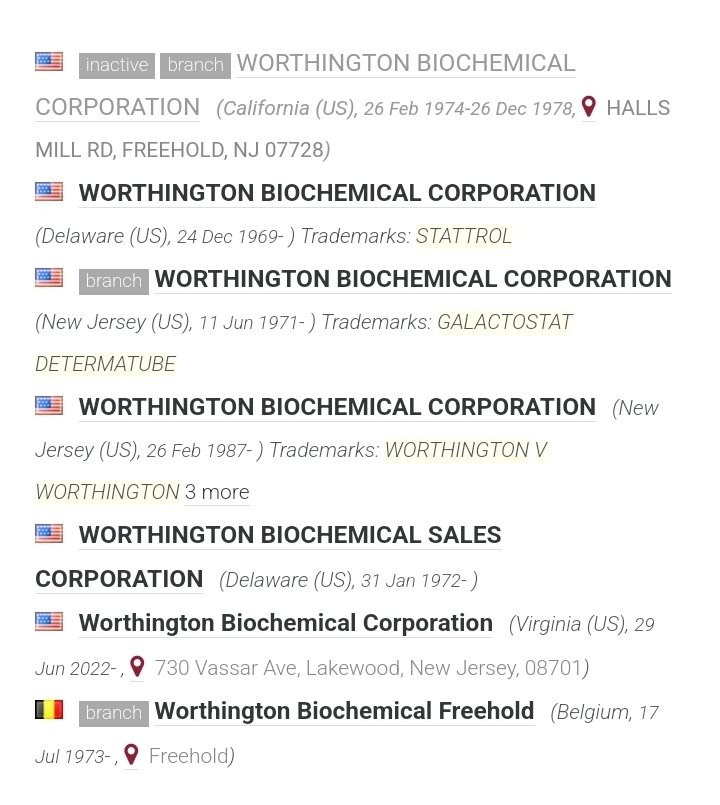This screenshot has width=720, height=805.
Task: View the DETERMATUBE trademark
Action: point(105,364)
